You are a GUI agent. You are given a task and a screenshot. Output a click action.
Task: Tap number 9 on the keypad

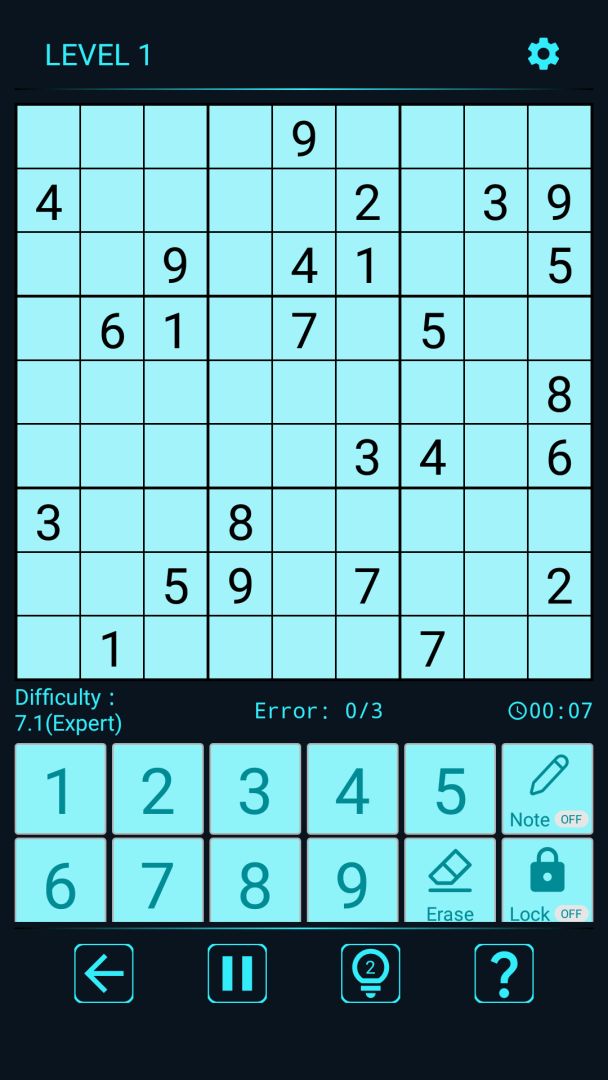click(x=352, y=882)
